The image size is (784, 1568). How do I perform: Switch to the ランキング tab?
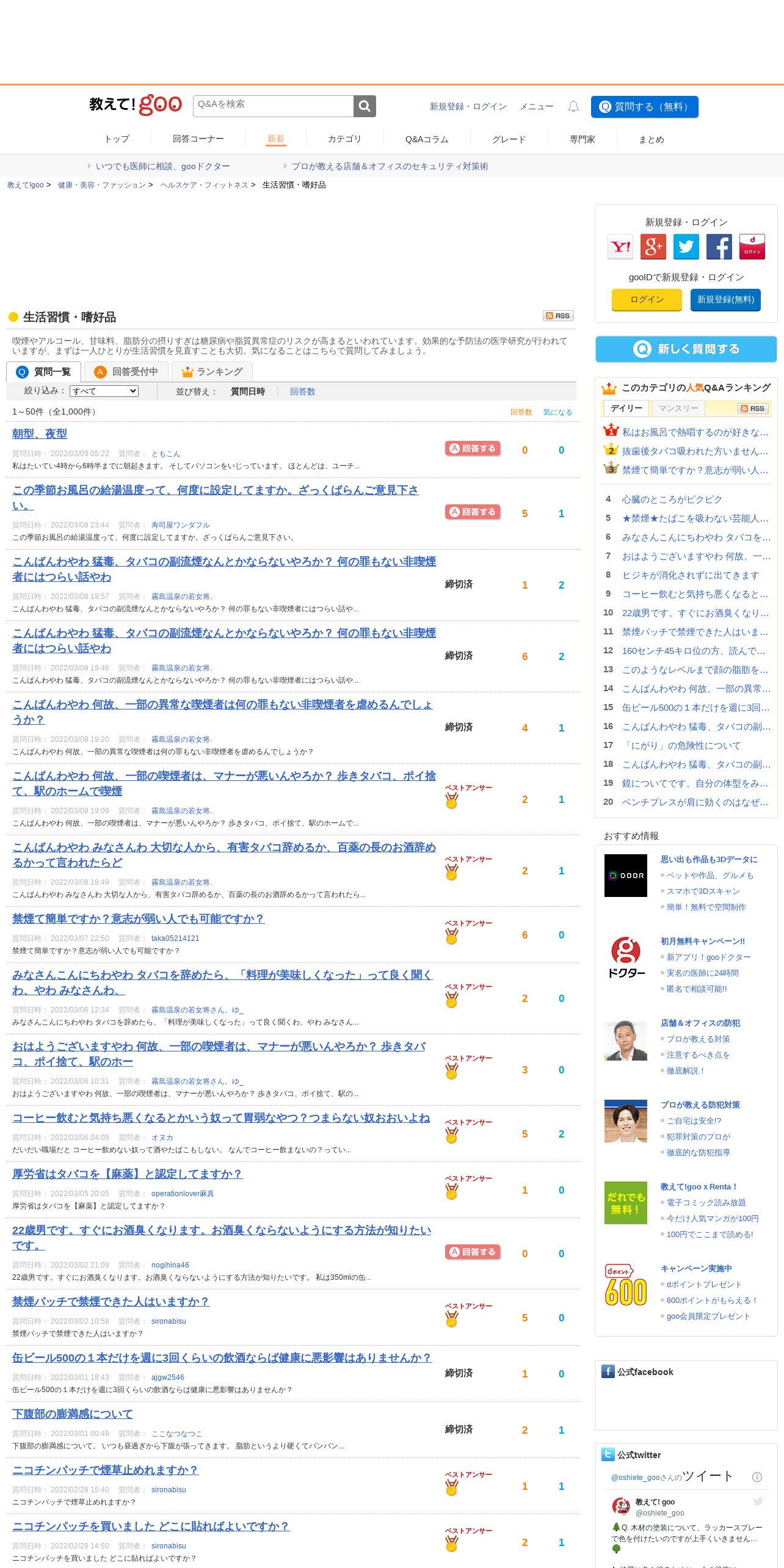point(212,371)
